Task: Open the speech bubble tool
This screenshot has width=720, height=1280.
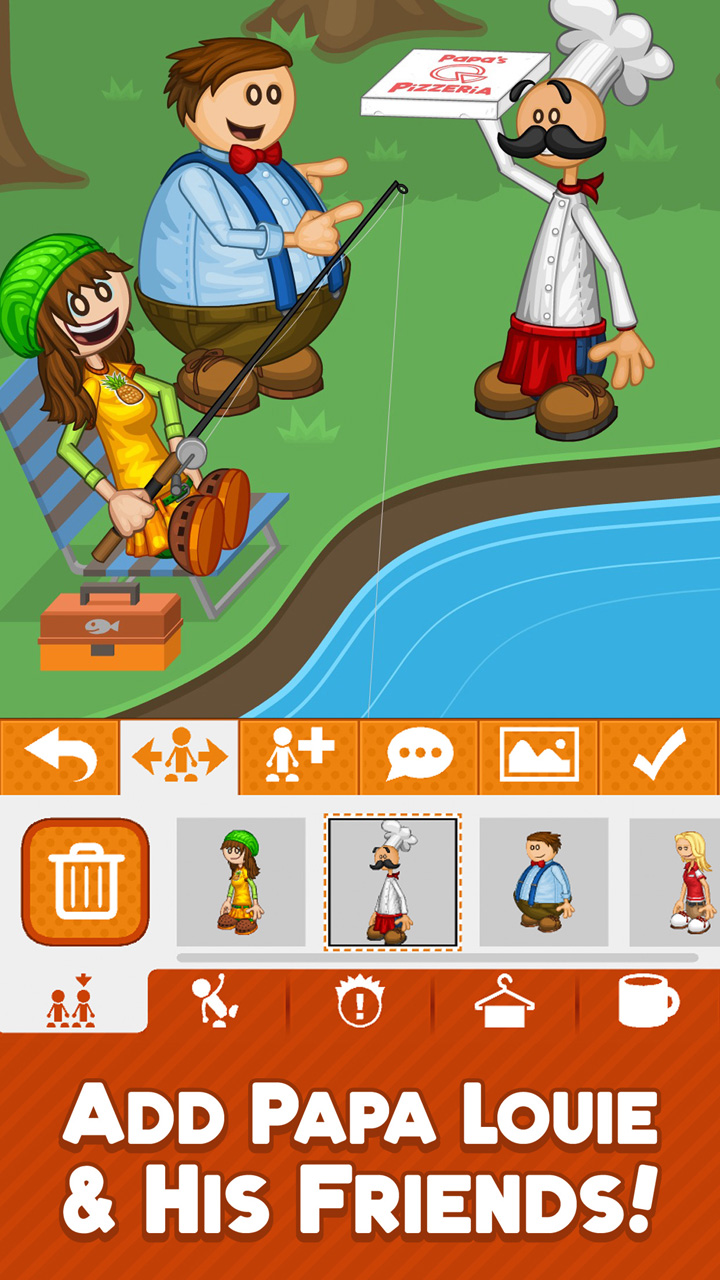Action: pyautogui.click(x=420, y=754)
